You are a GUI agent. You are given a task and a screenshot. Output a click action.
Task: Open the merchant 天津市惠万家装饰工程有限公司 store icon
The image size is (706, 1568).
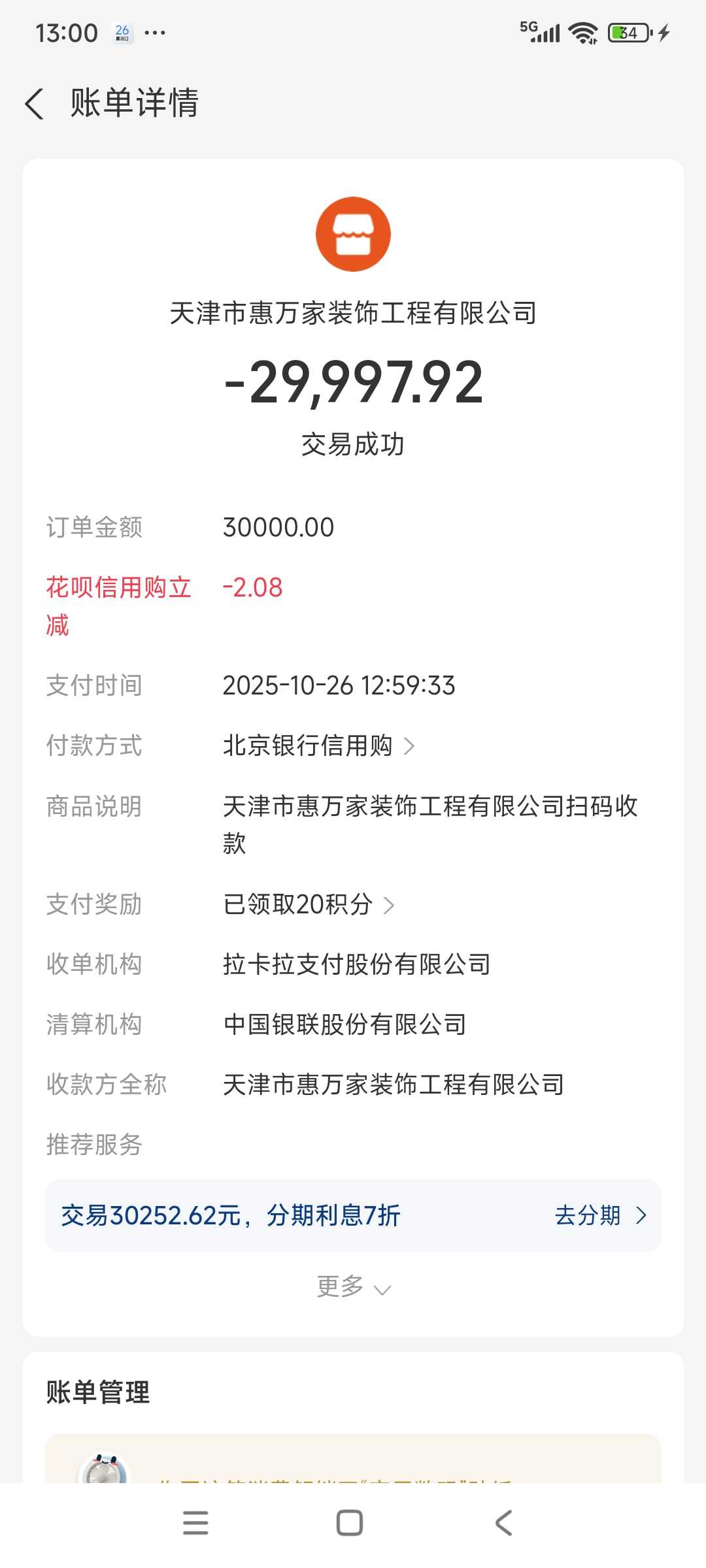coord(353,234)
